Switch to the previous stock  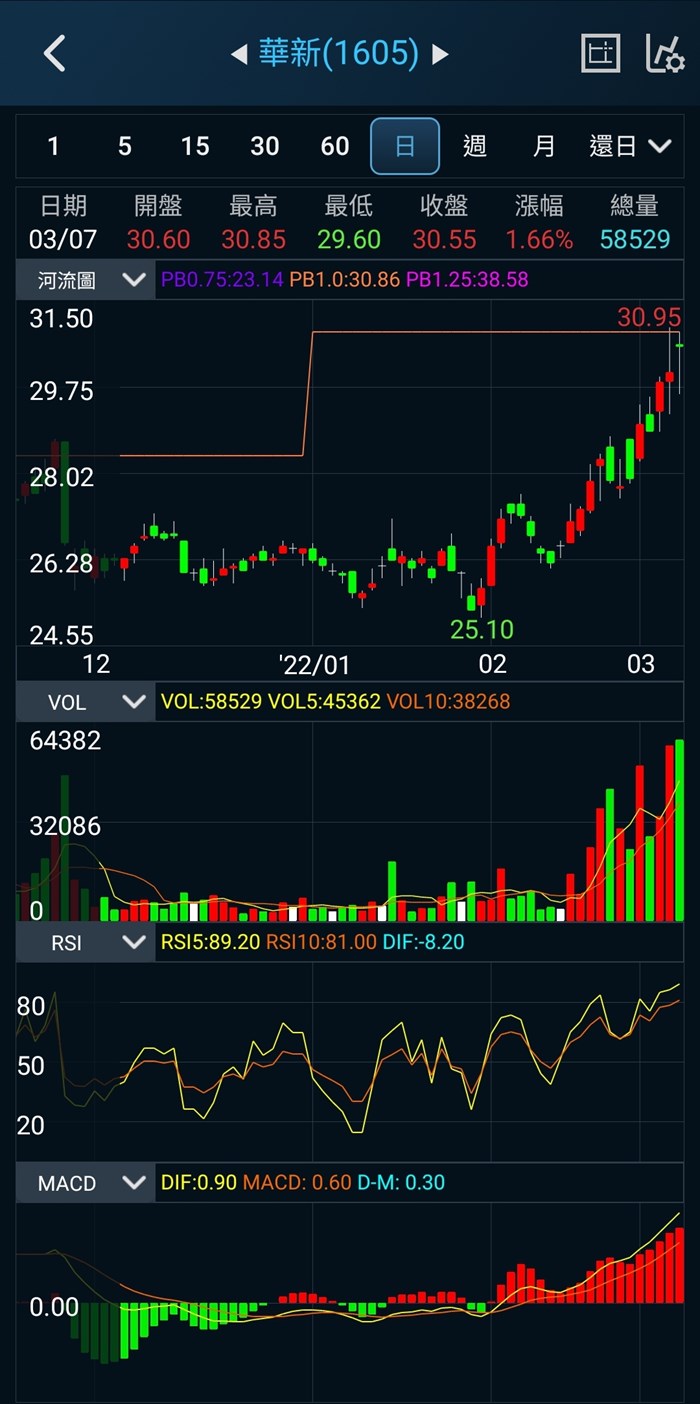coord(239,54)
